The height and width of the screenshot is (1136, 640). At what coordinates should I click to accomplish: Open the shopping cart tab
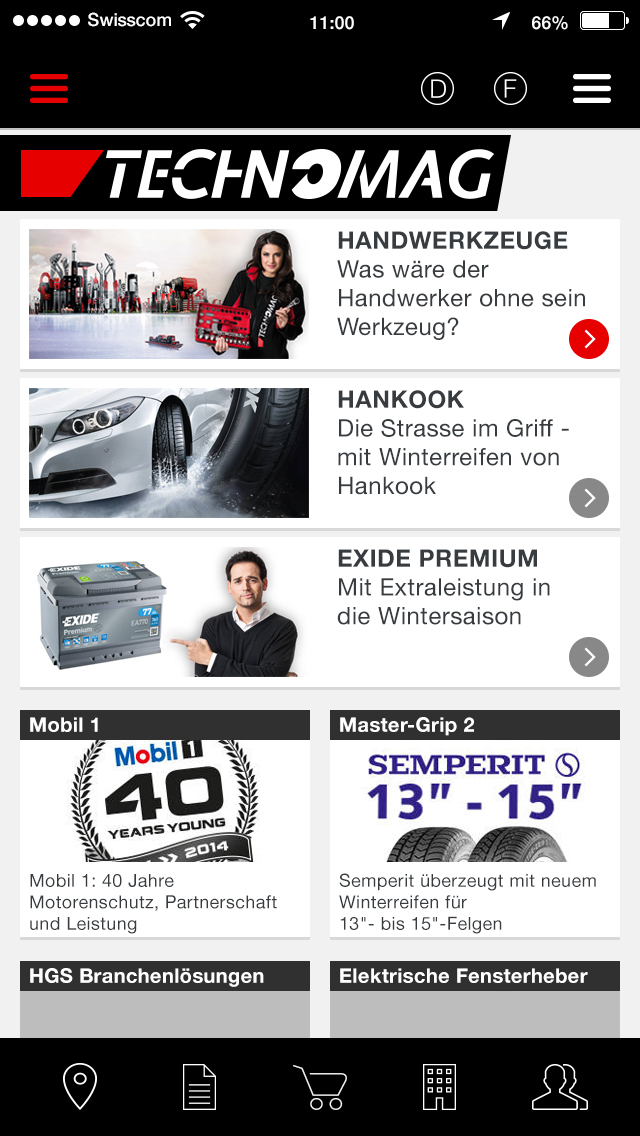(x=320, y=1087)
